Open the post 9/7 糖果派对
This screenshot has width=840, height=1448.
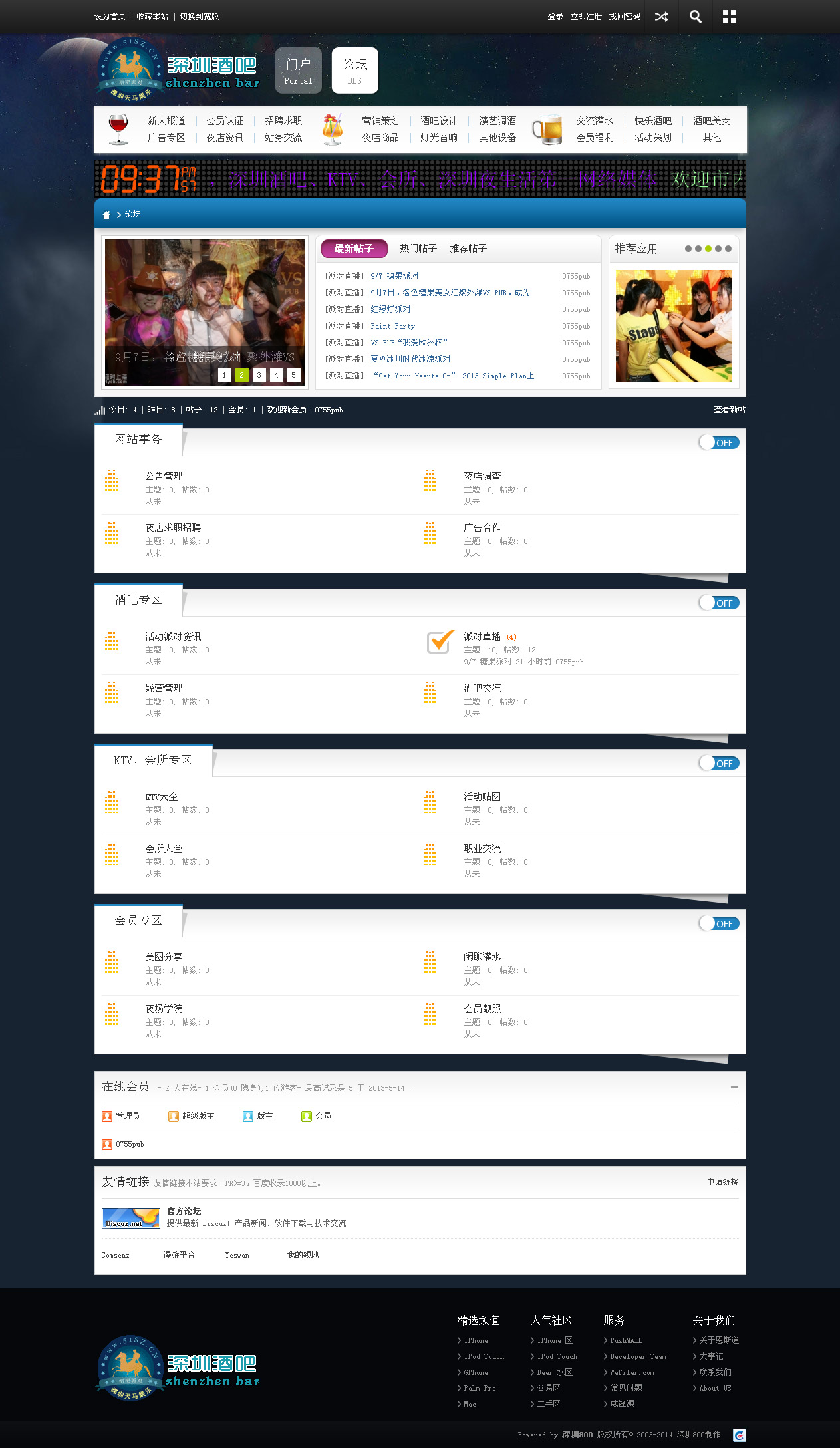pos(394,276)
